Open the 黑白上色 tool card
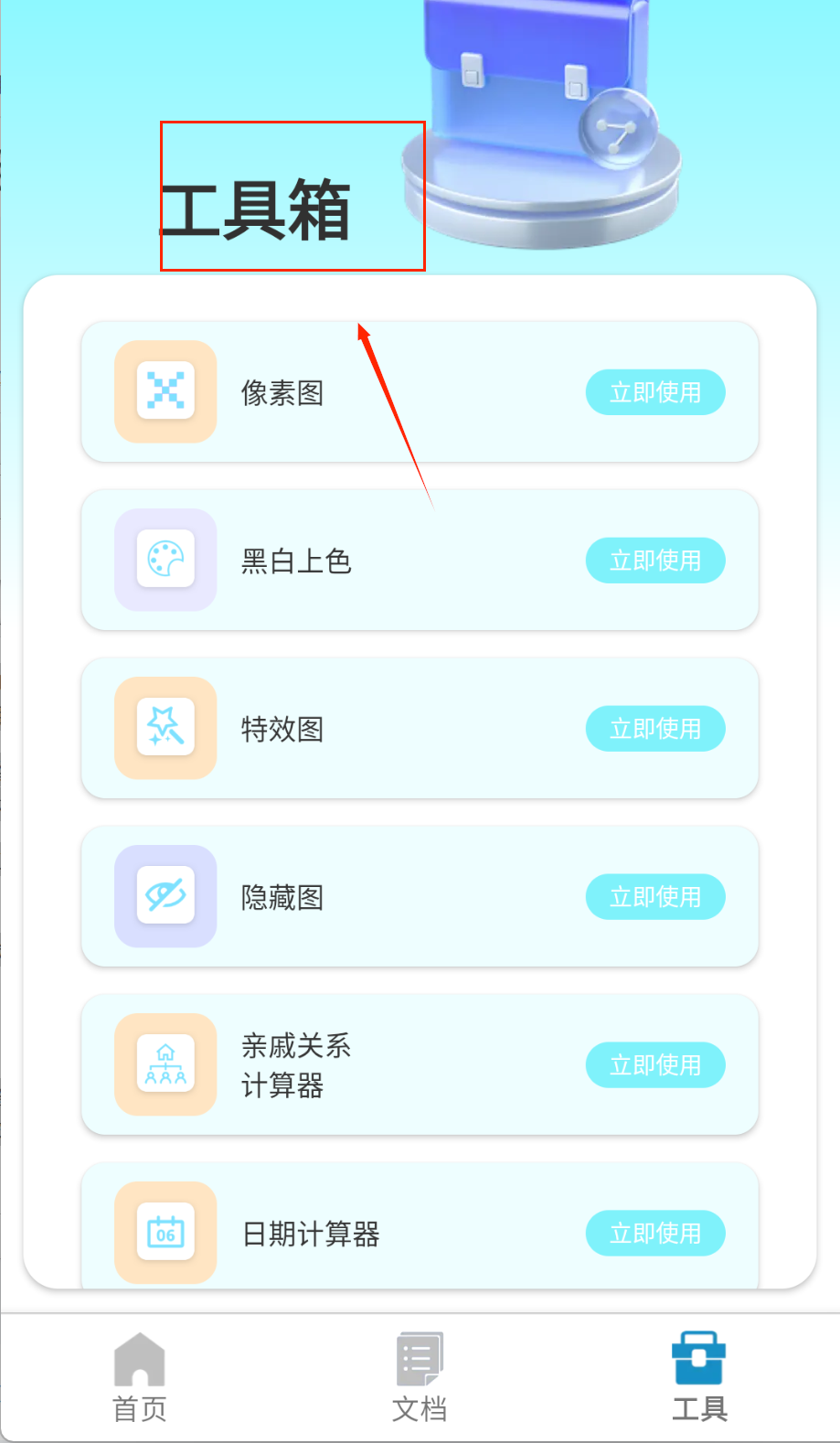Screen dimensions: 840x1443 pos(366,561)
